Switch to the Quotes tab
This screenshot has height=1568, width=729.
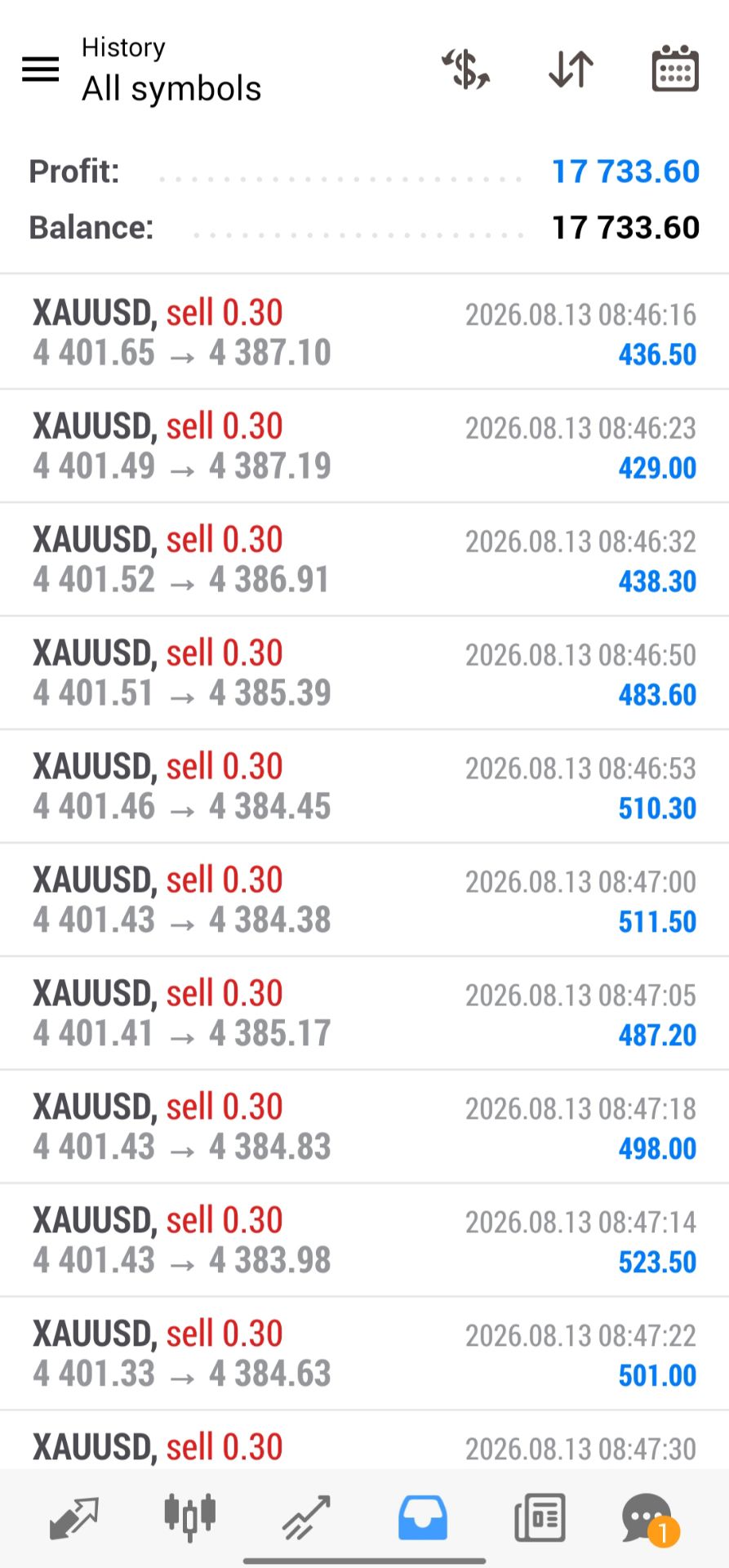[x=73, y=1518]
